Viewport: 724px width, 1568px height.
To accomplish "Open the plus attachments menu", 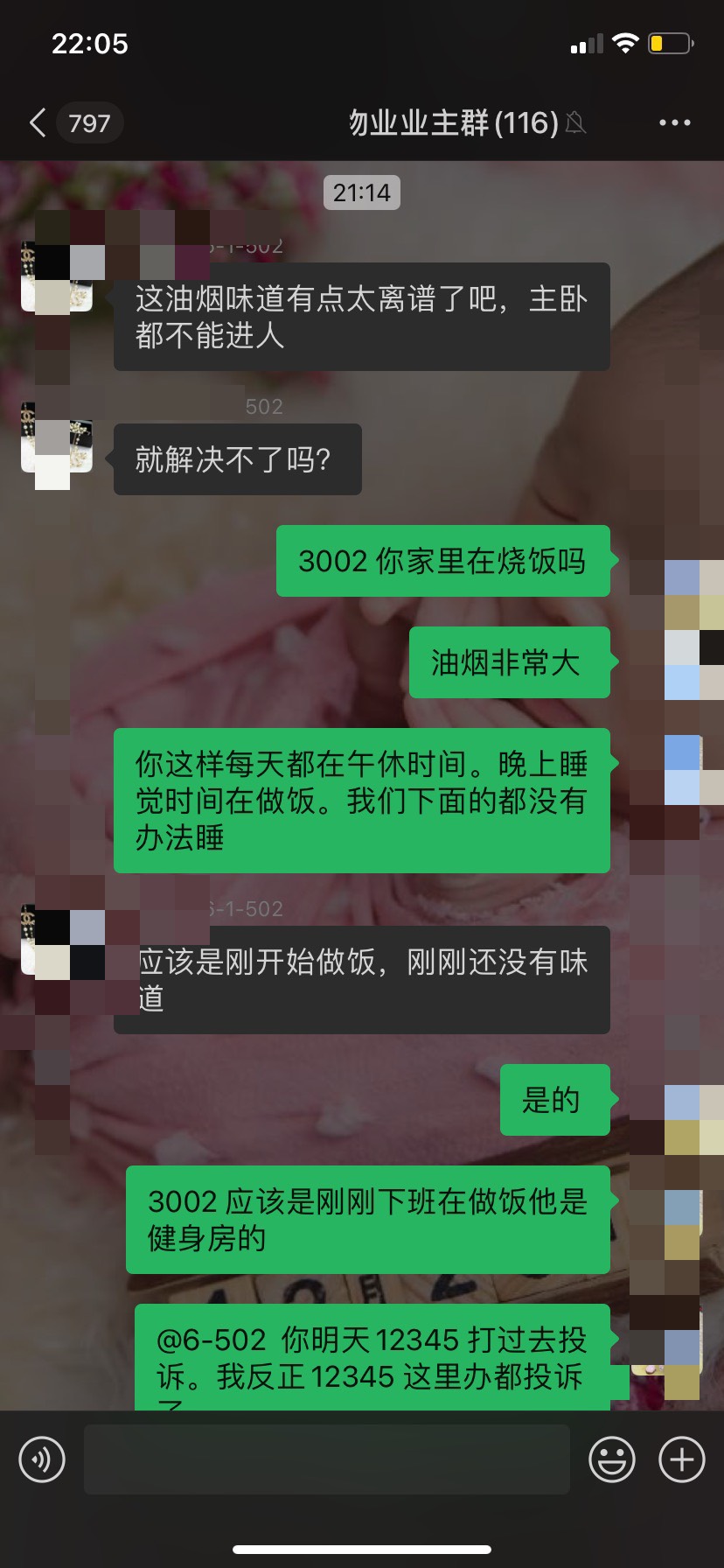I will click(x=681, y=1459).
